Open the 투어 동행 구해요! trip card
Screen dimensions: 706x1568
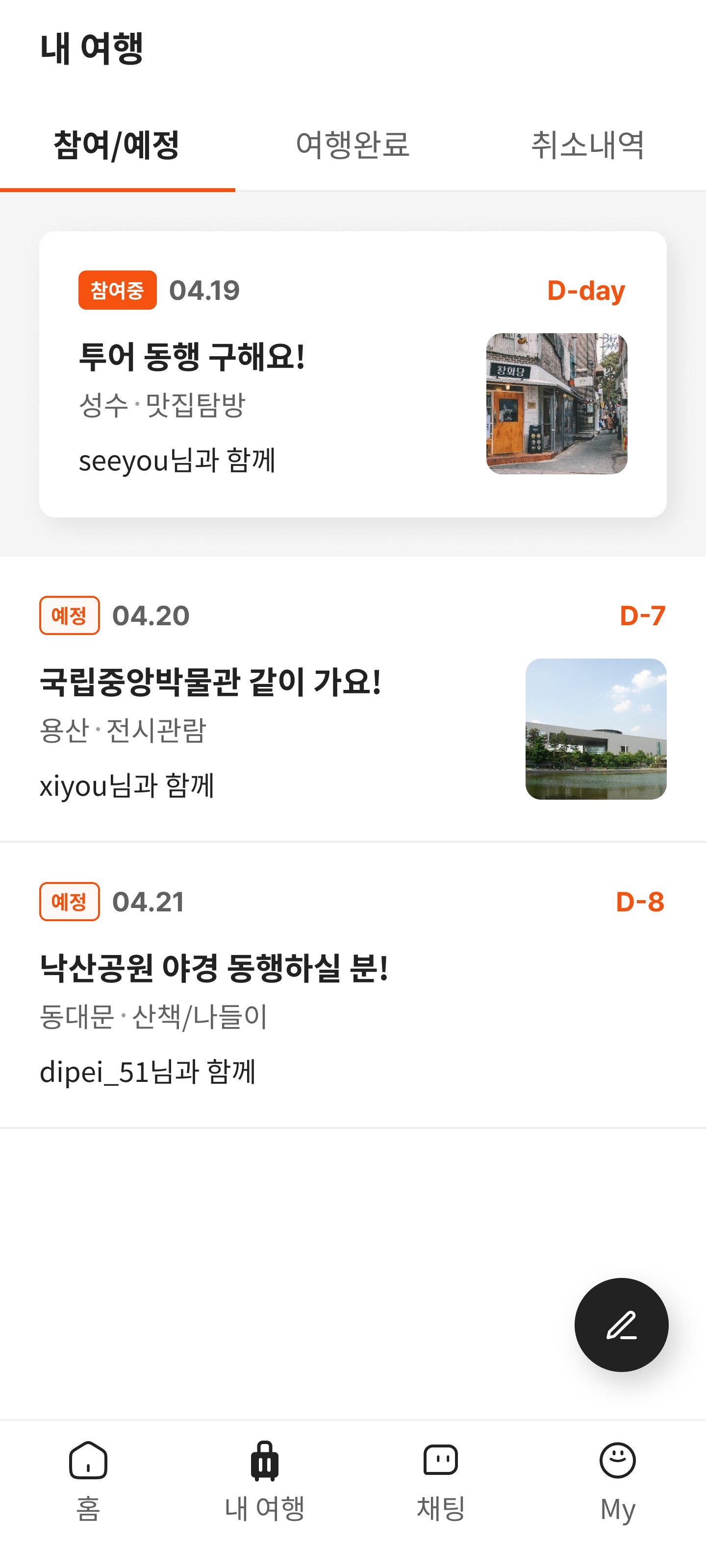coord(352,374)
